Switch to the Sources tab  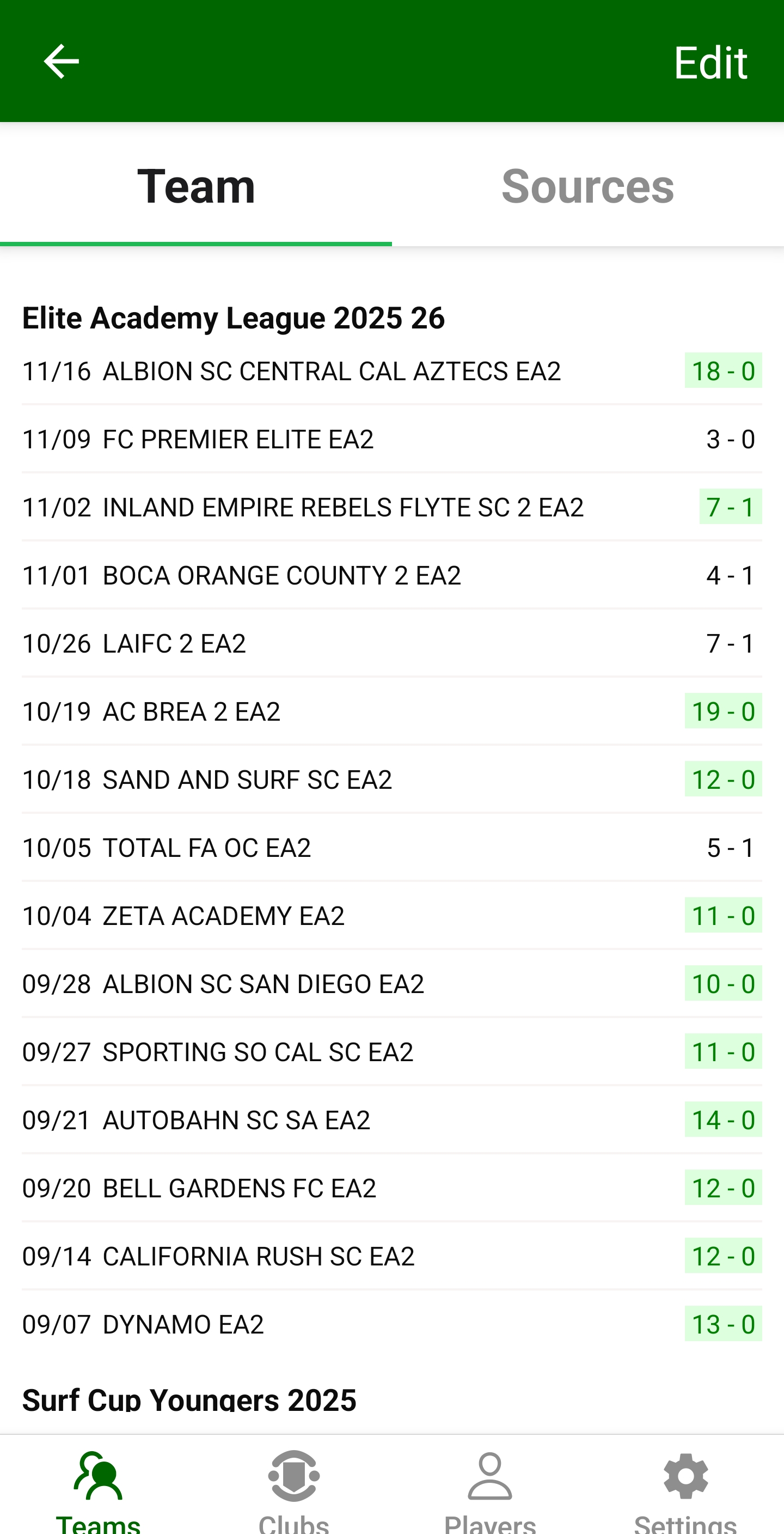[x=587, y=186]
